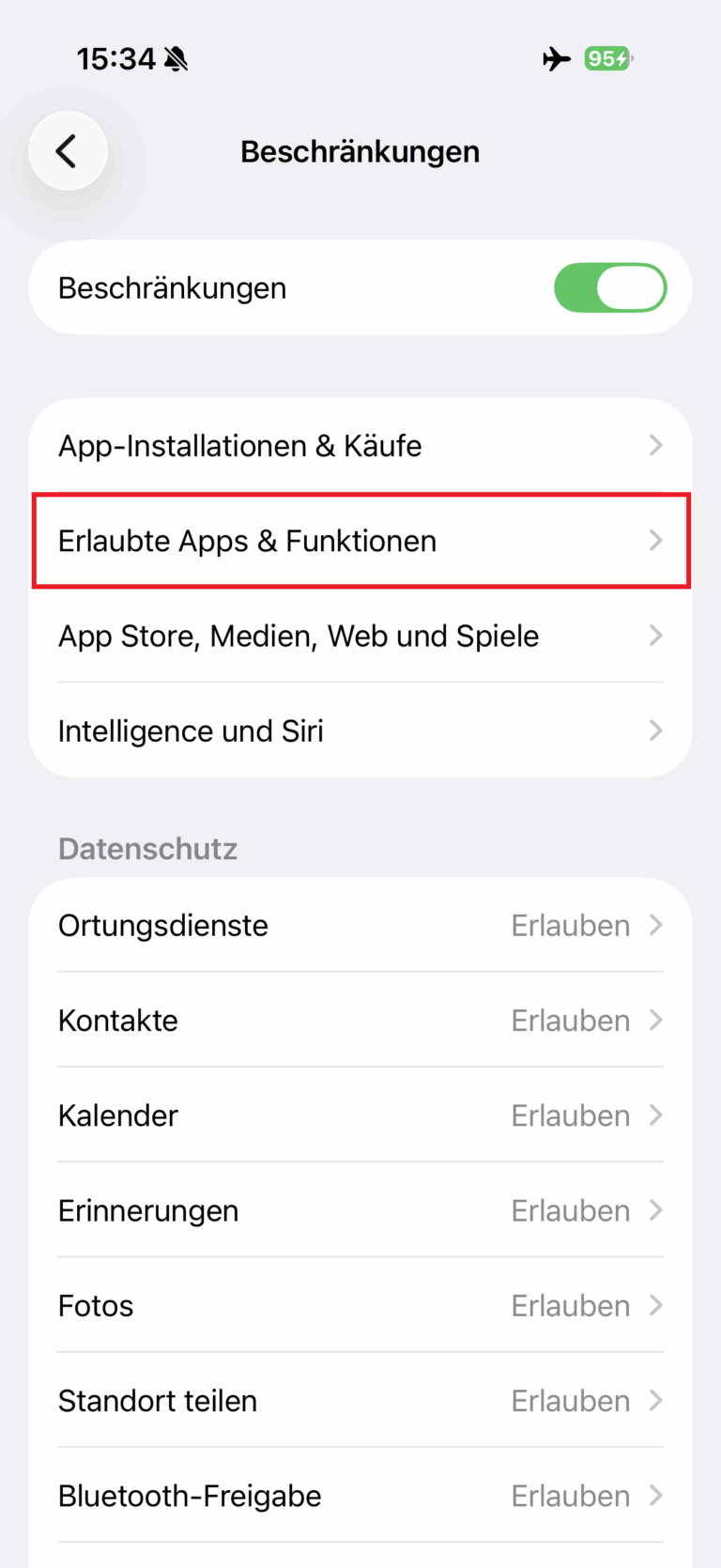Select App Store, Medien, Web und Spiele

pyautogui.click(x=360, y=636)
